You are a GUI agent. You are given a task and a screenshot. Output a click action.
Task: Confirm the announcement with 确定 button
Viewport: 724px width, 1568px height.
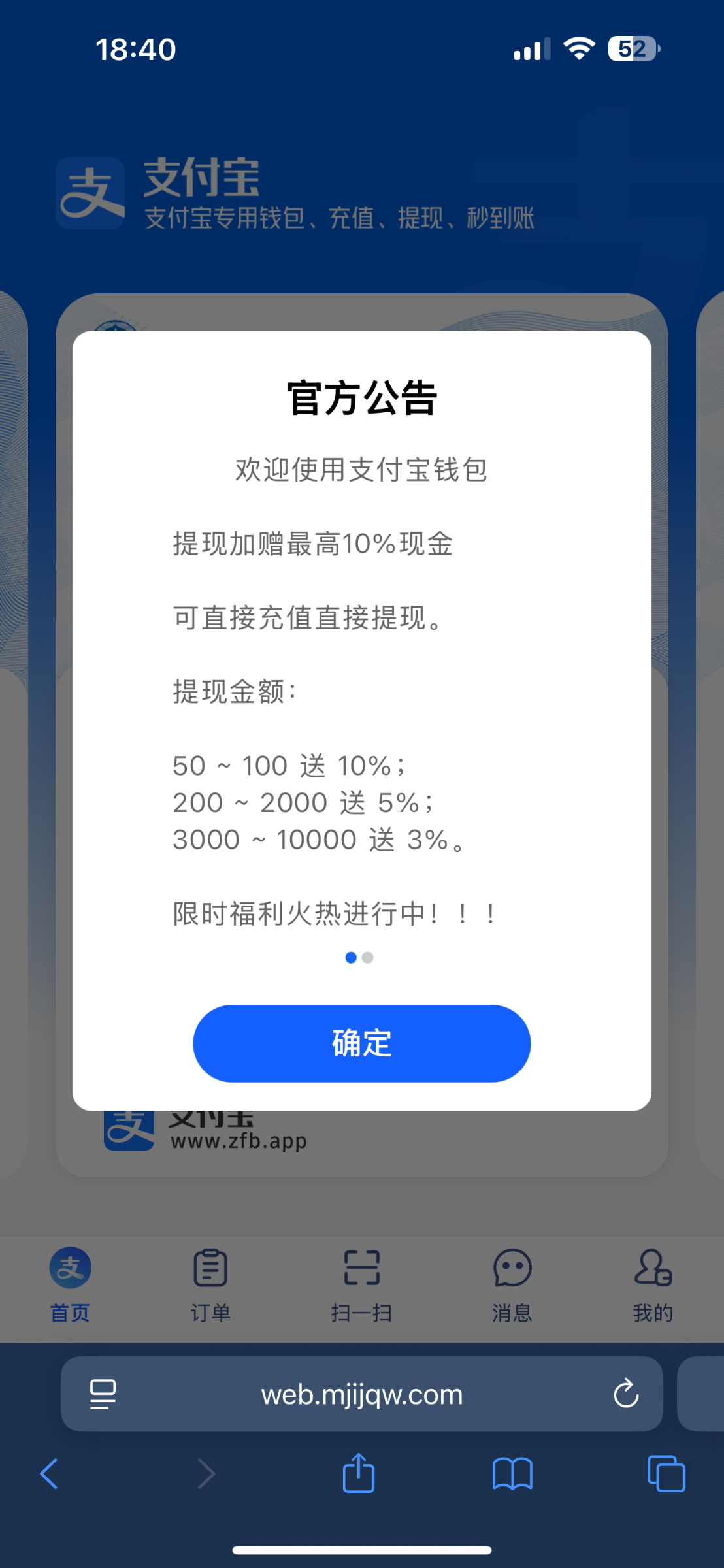[361, 1043]
